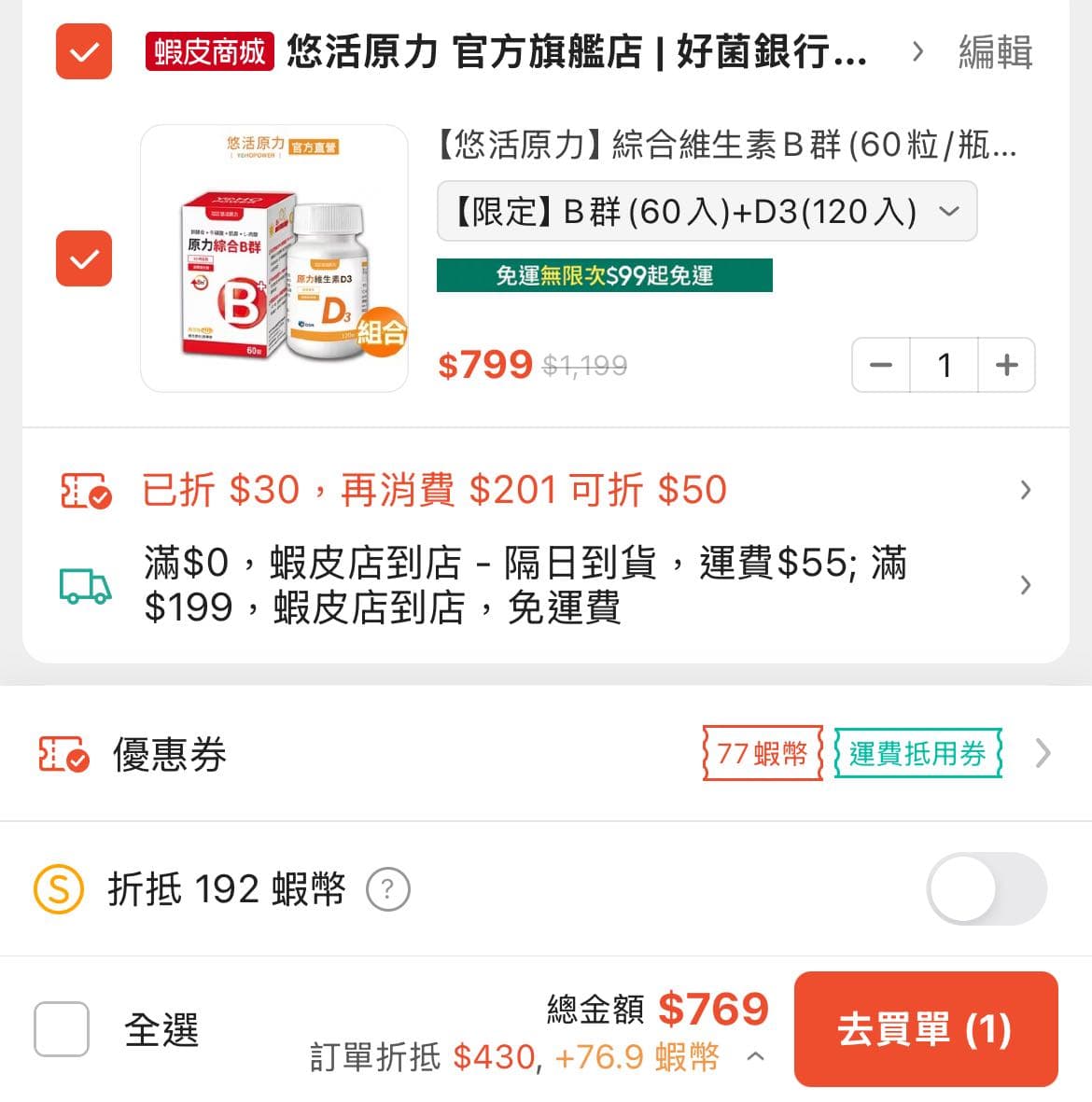
Task: Collapse the 訂單折抵 discount details
Action: 754,1057
